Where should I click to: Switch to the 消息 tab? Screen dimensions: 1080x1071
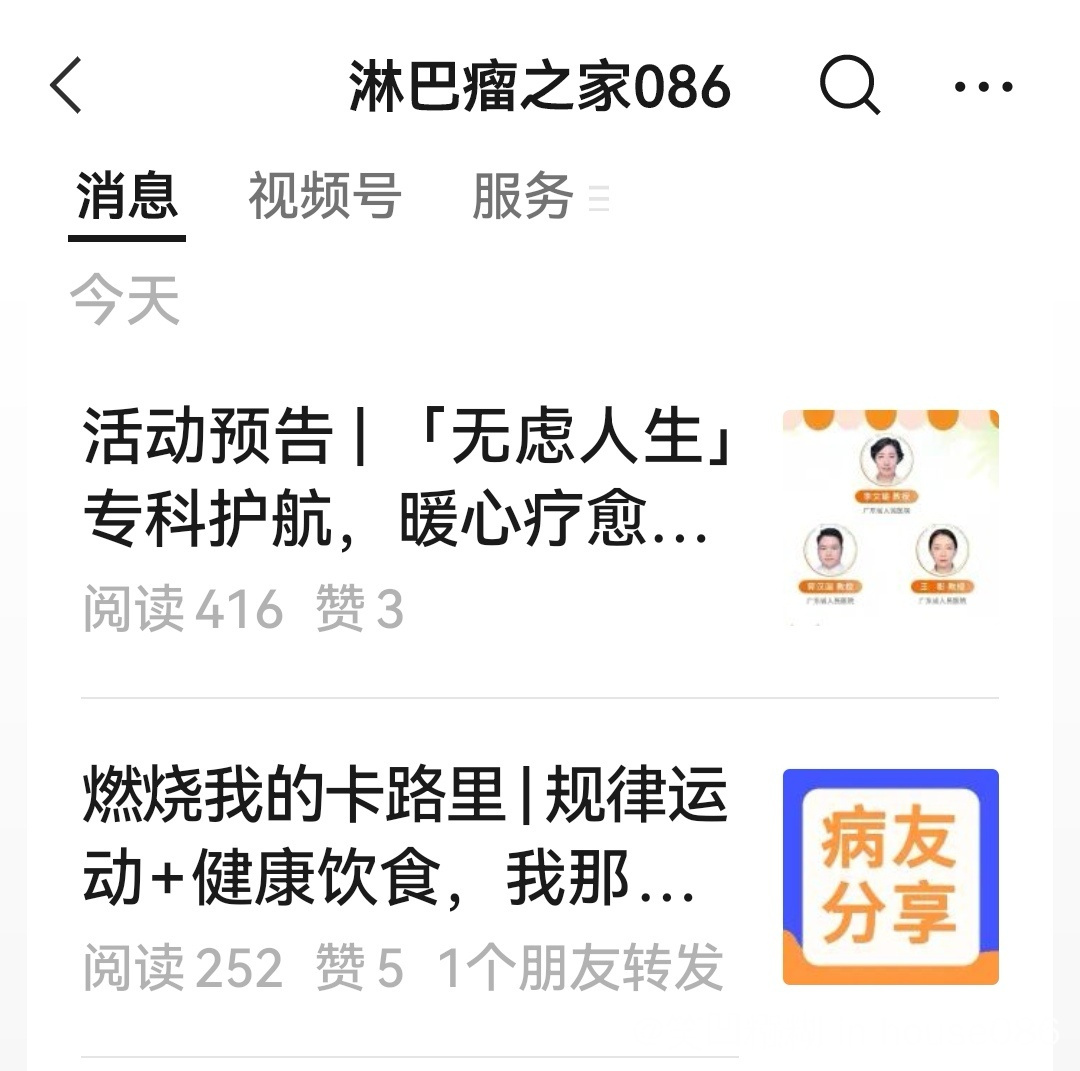[x=127, y=196]
